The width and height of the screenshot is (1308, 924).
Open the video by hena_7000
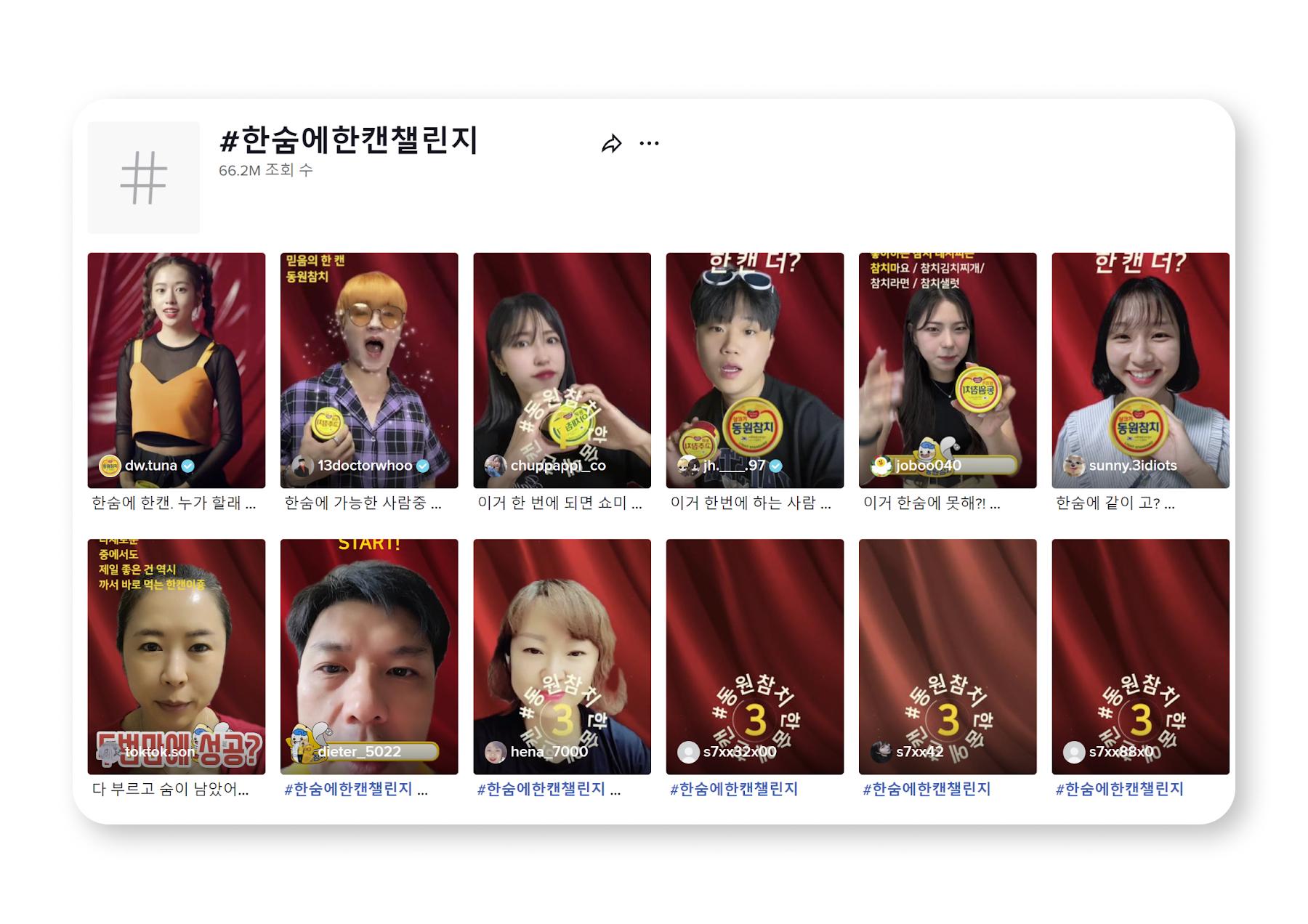pyautogui.click(x=562, y=656)
